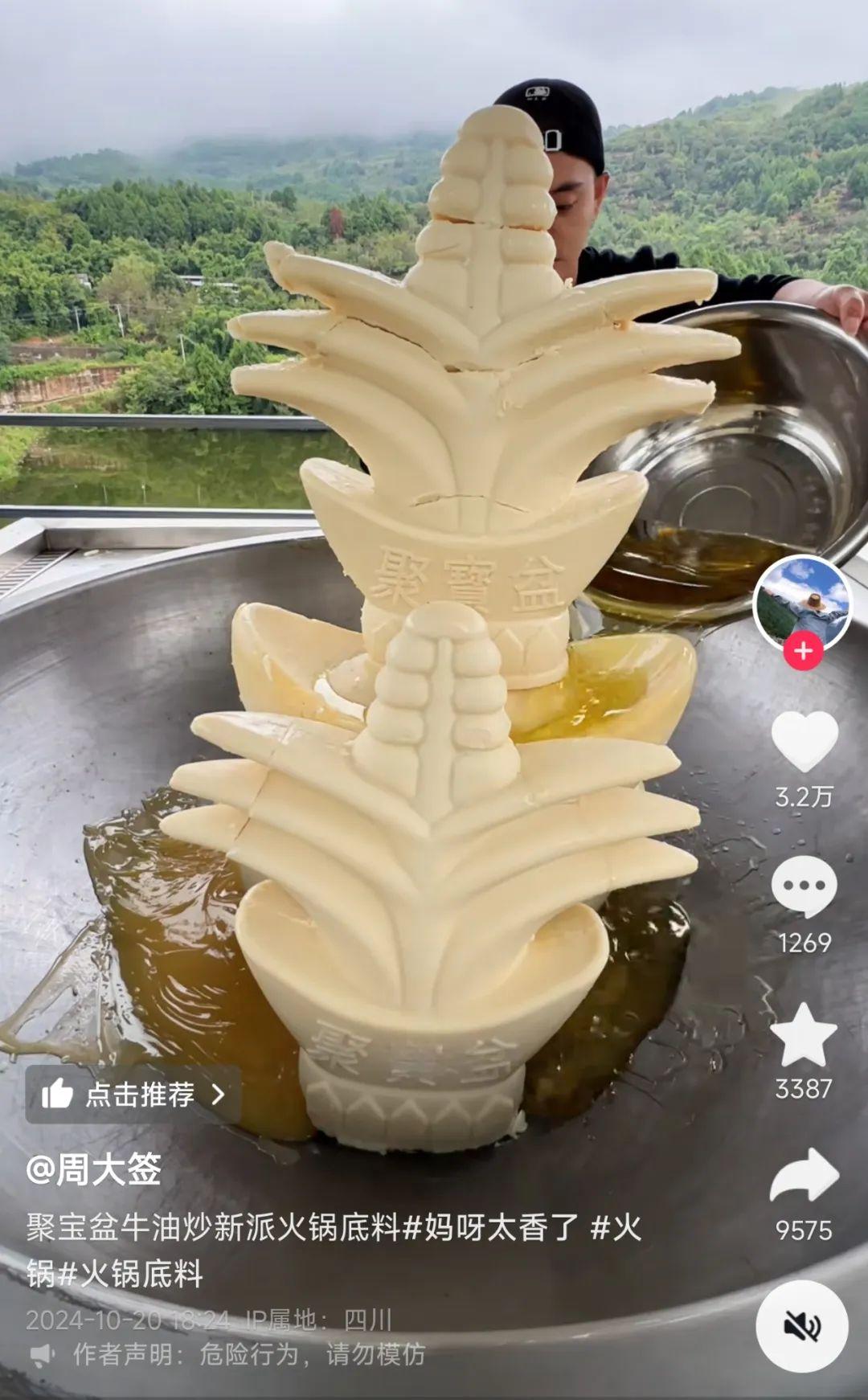Viewport: 868px width, 1400px height.
Task: Open @周大签 profile from username
Action: pos(94,1169)
